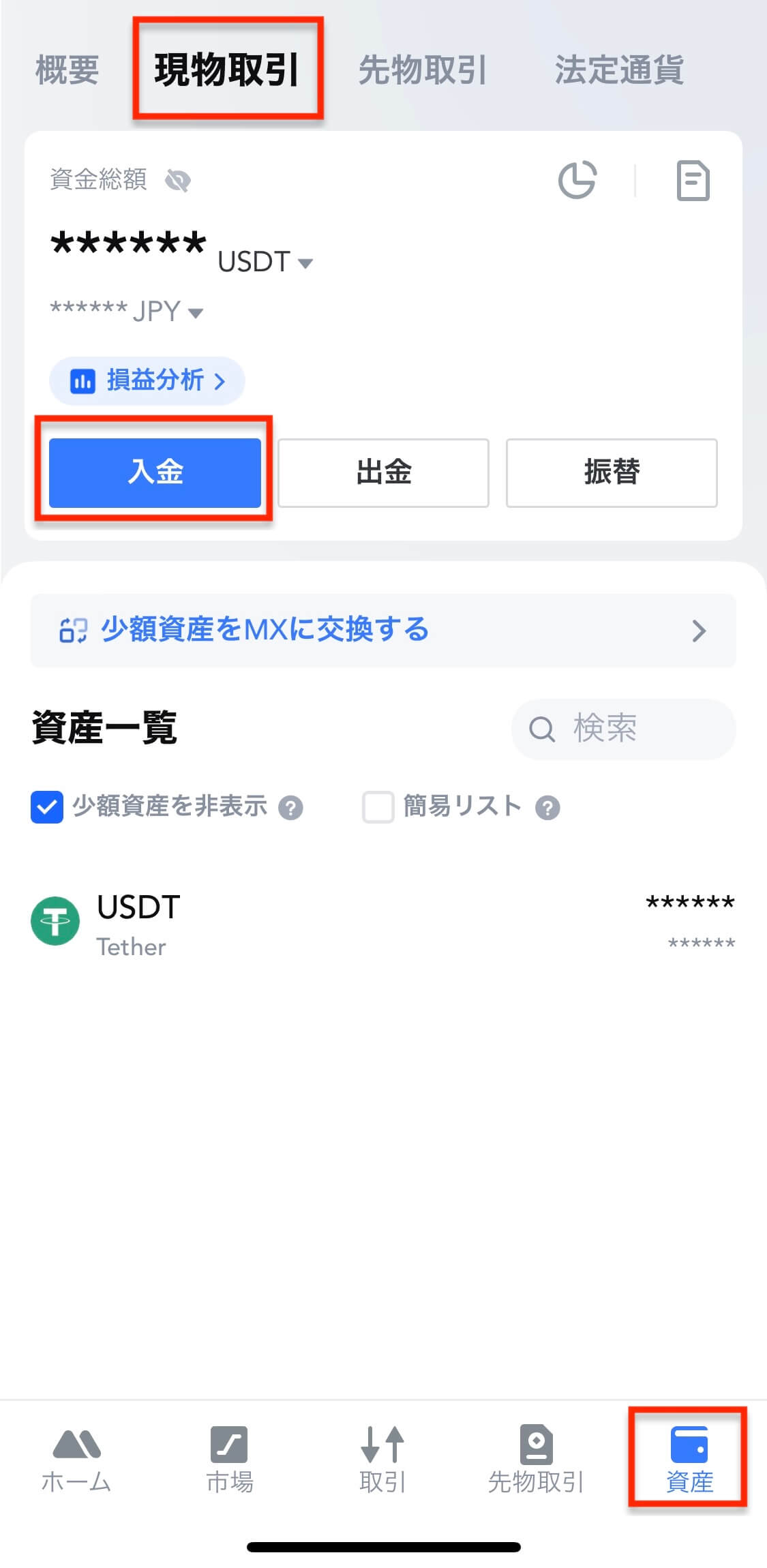Open the 振替 transfer button
The image size is (767, 1568).
click(x=611, y=472)
